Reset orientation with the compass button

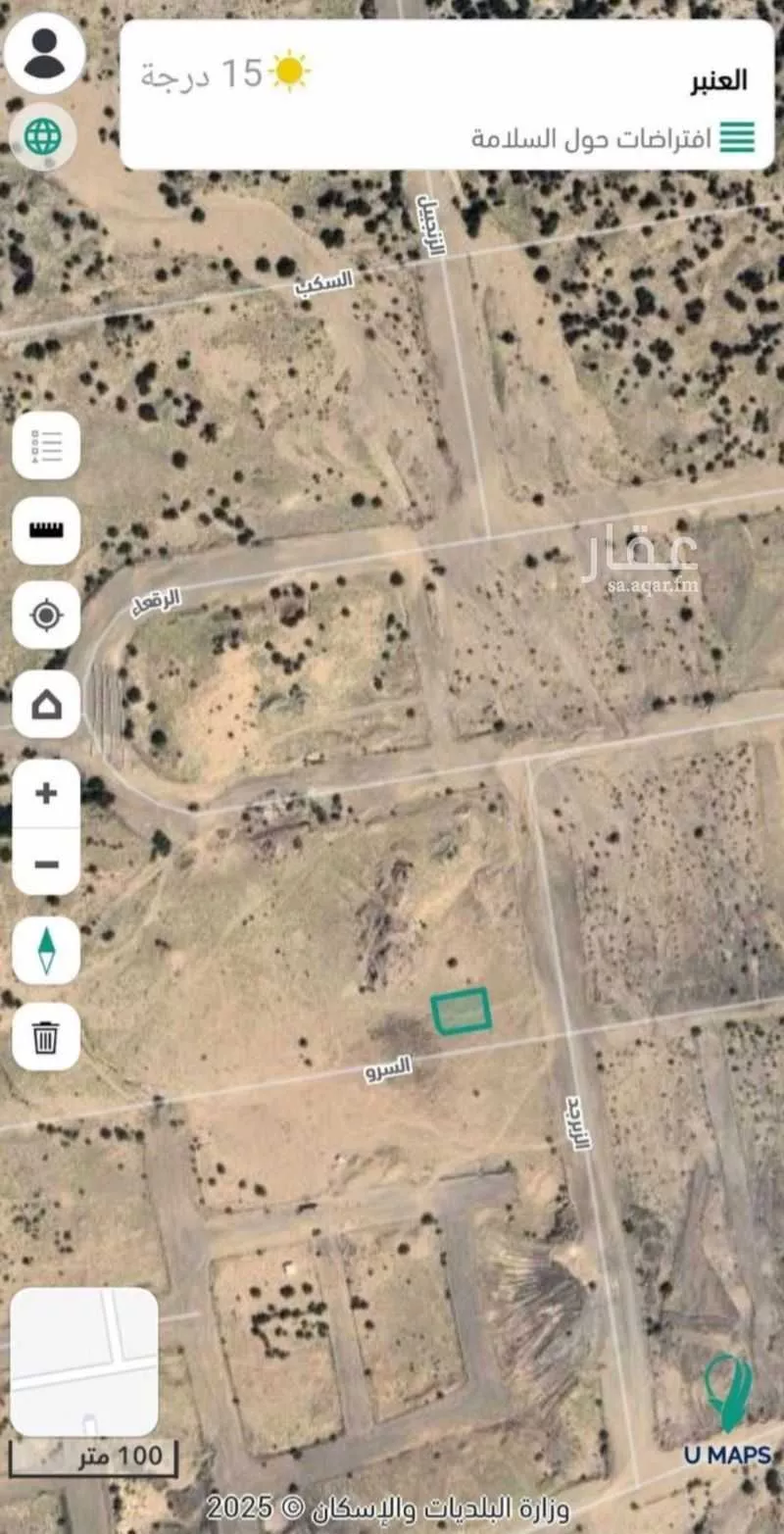tap(46, 950)
